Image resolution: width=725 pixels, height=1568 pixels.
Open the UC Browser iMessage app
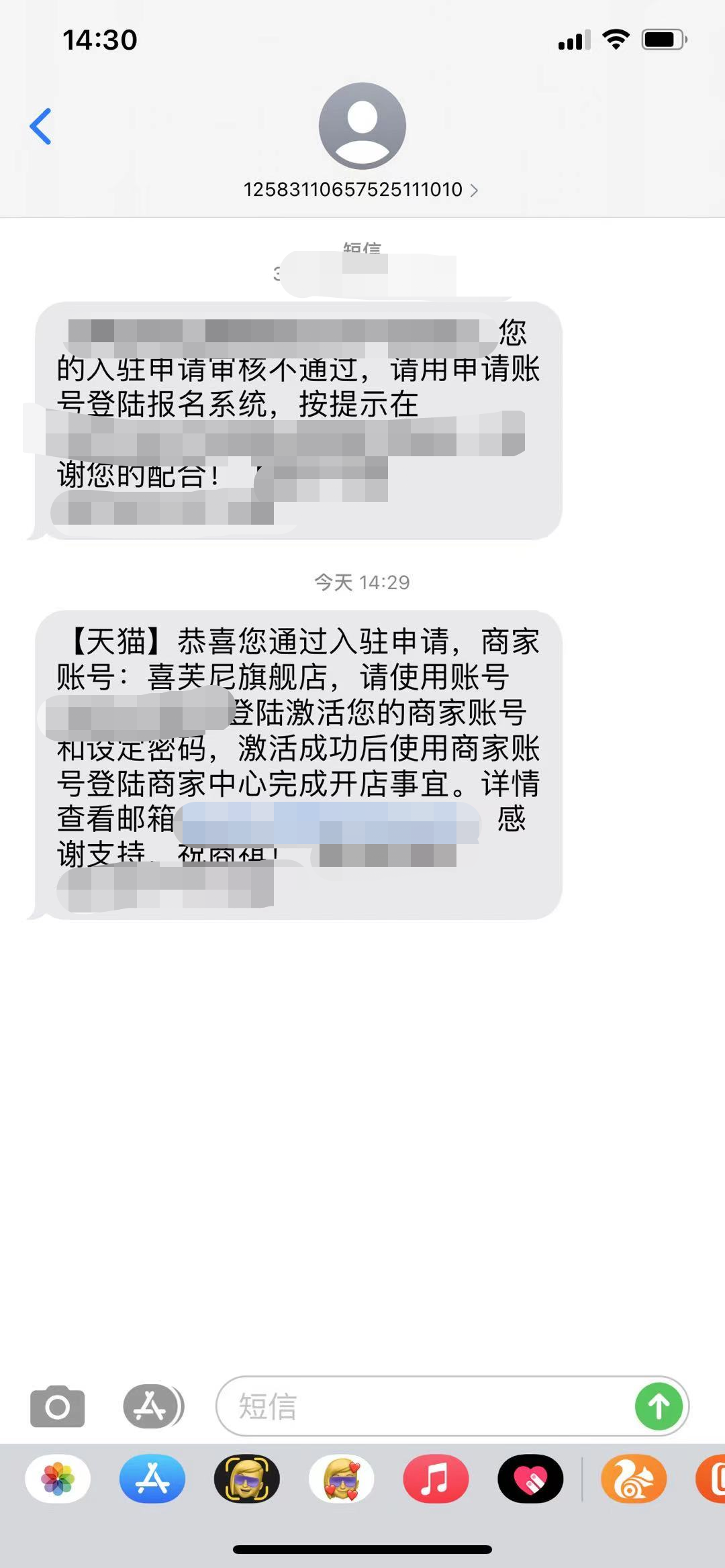pyautogui.click(x=634, y=1478)
